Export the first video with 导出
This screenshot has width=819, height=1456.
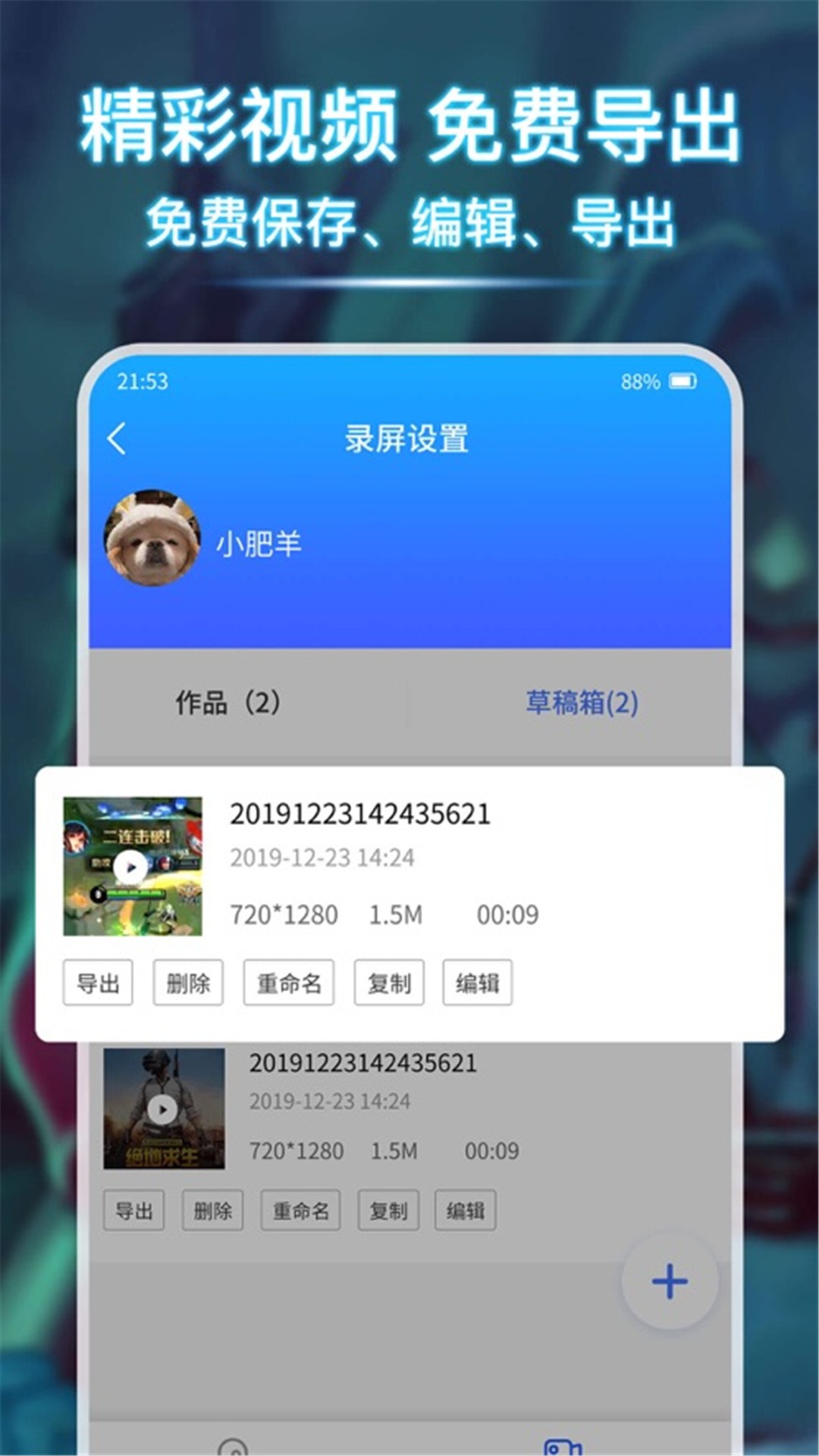pyautogui.click(x=98, y=982)
